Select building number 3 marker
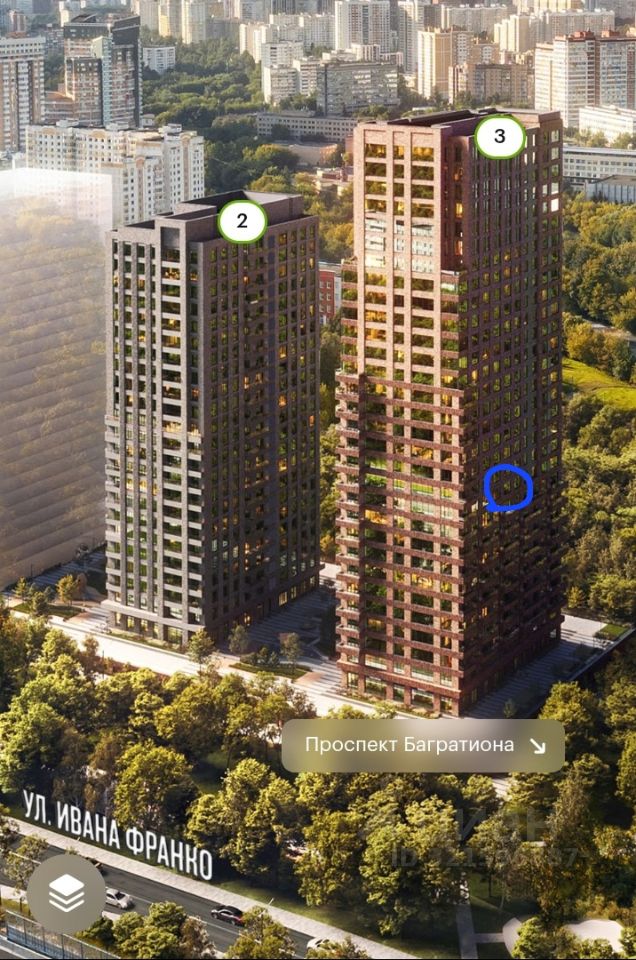 [500, 137]
